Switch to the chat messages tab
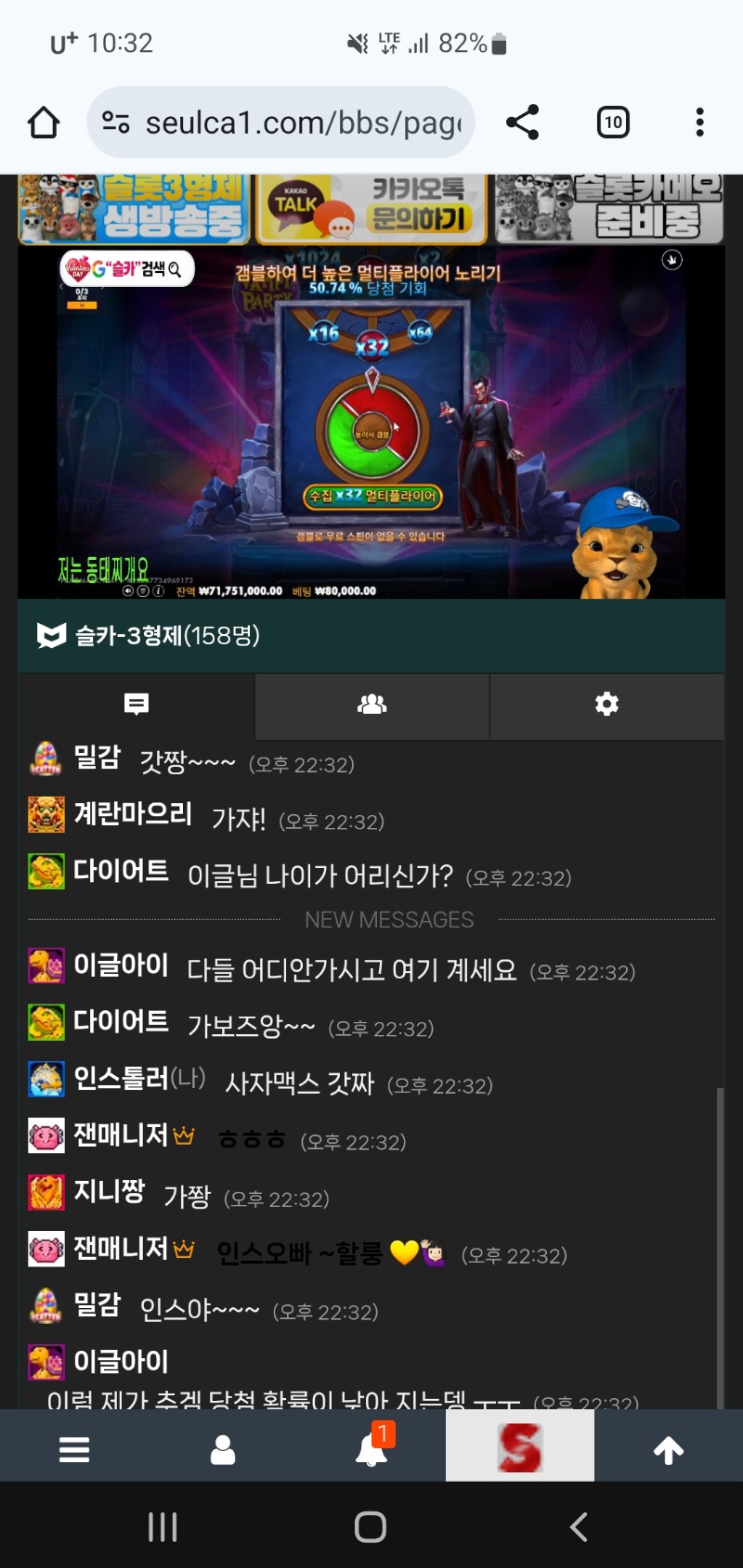743x1568 pixels. coord(137,705)
